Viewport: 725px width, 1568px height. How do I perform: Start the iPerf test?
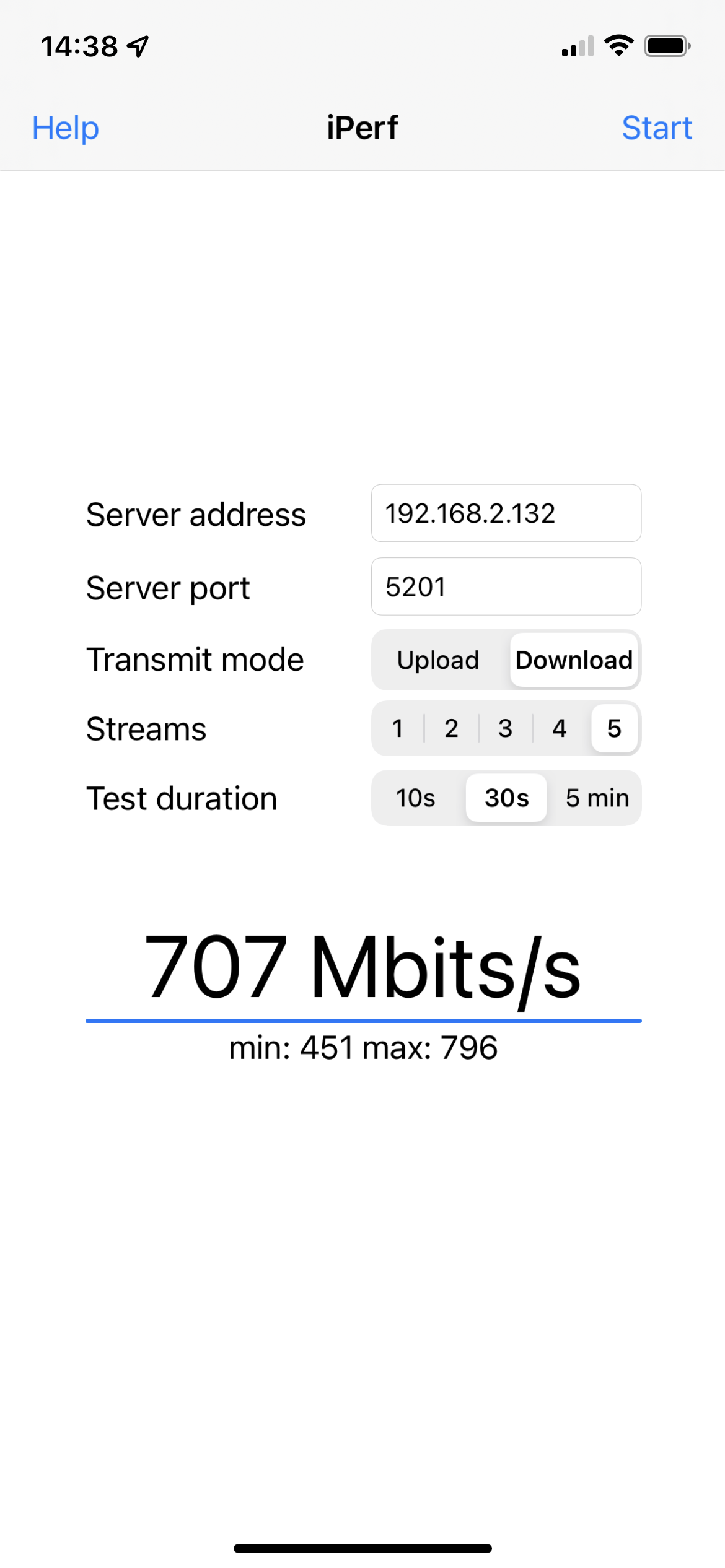(657, 128)
